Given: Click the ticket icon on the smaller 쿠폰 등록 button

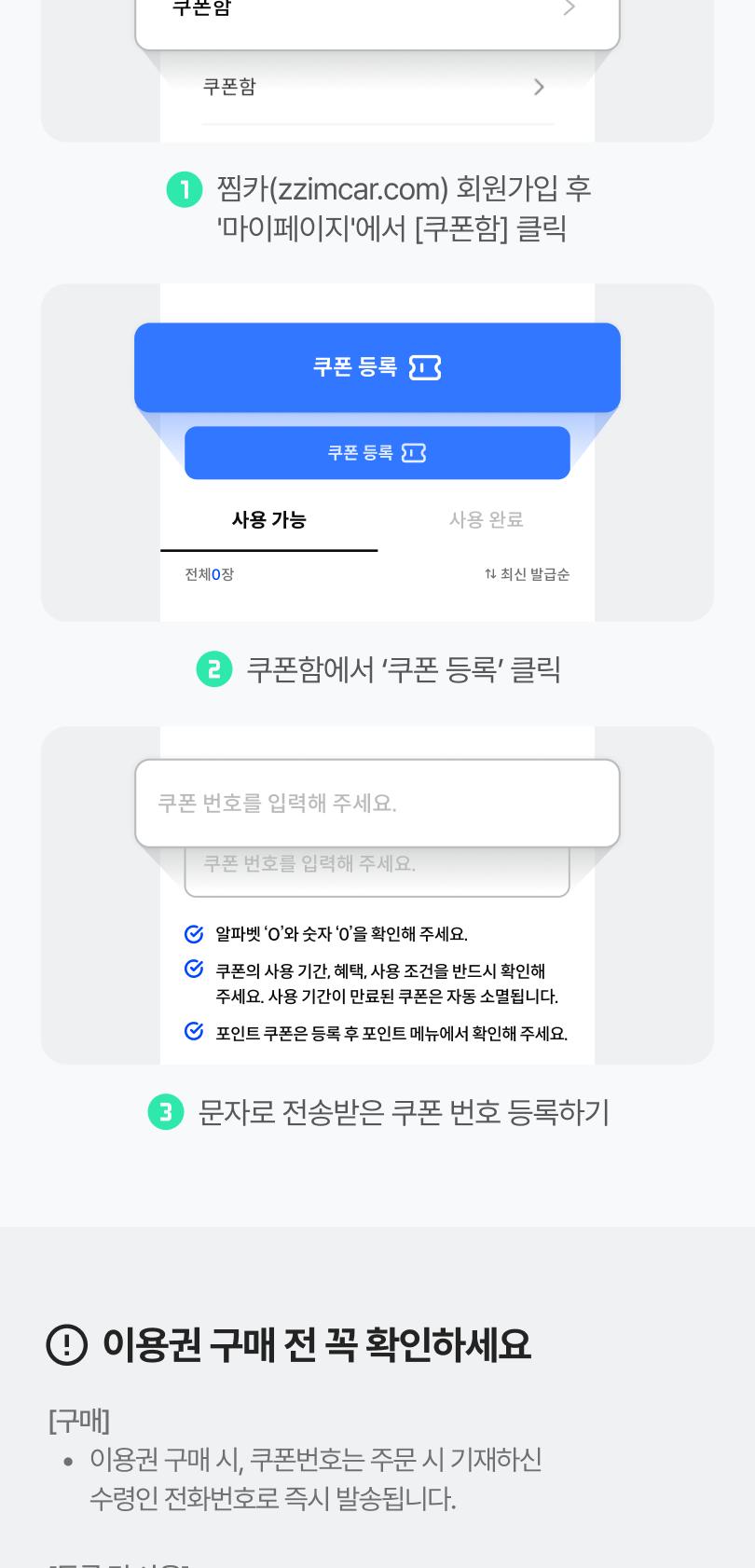Looking at the screenshot, I should pos(413,453).
